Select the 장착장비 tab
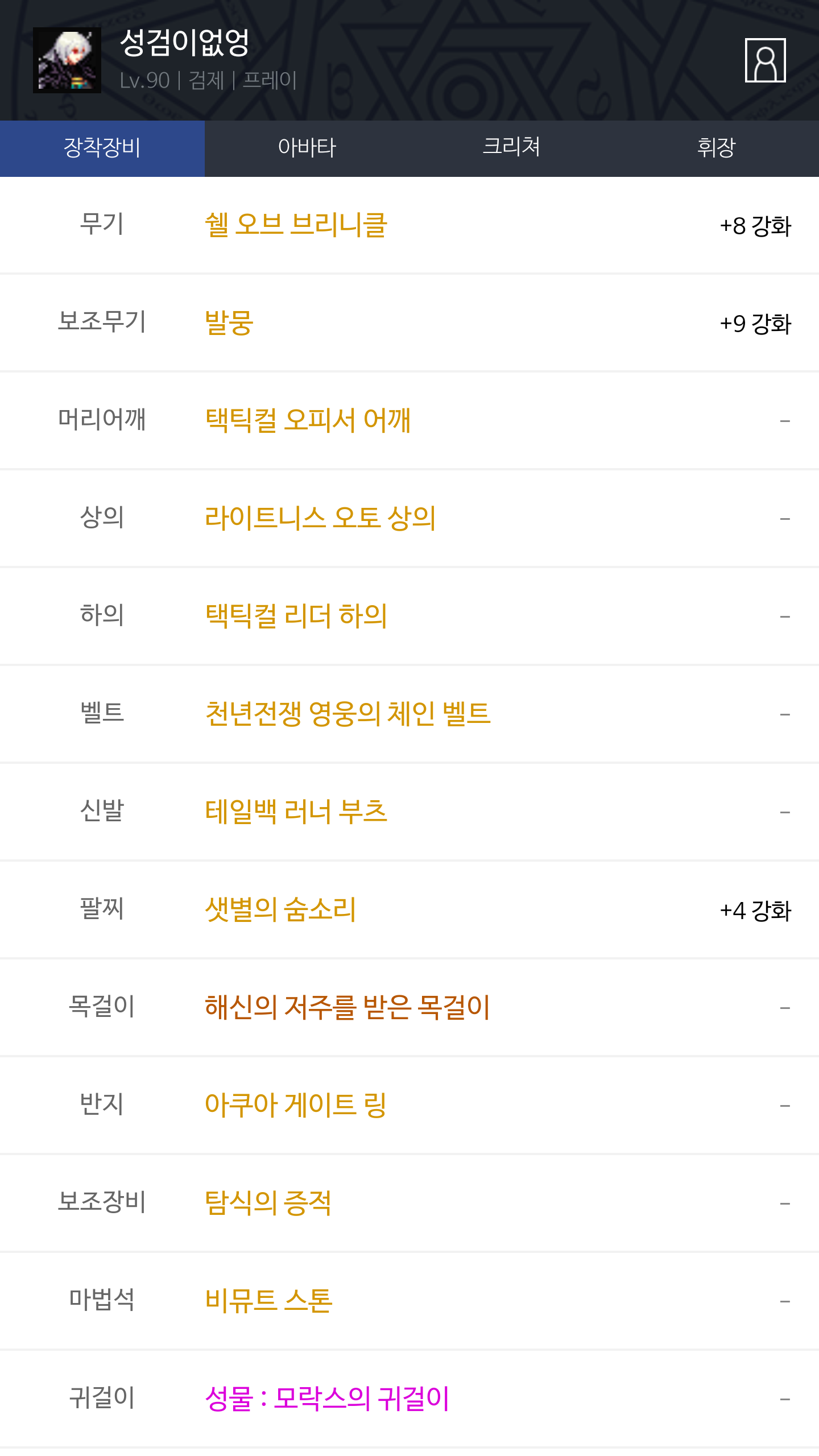 (102, 148)
